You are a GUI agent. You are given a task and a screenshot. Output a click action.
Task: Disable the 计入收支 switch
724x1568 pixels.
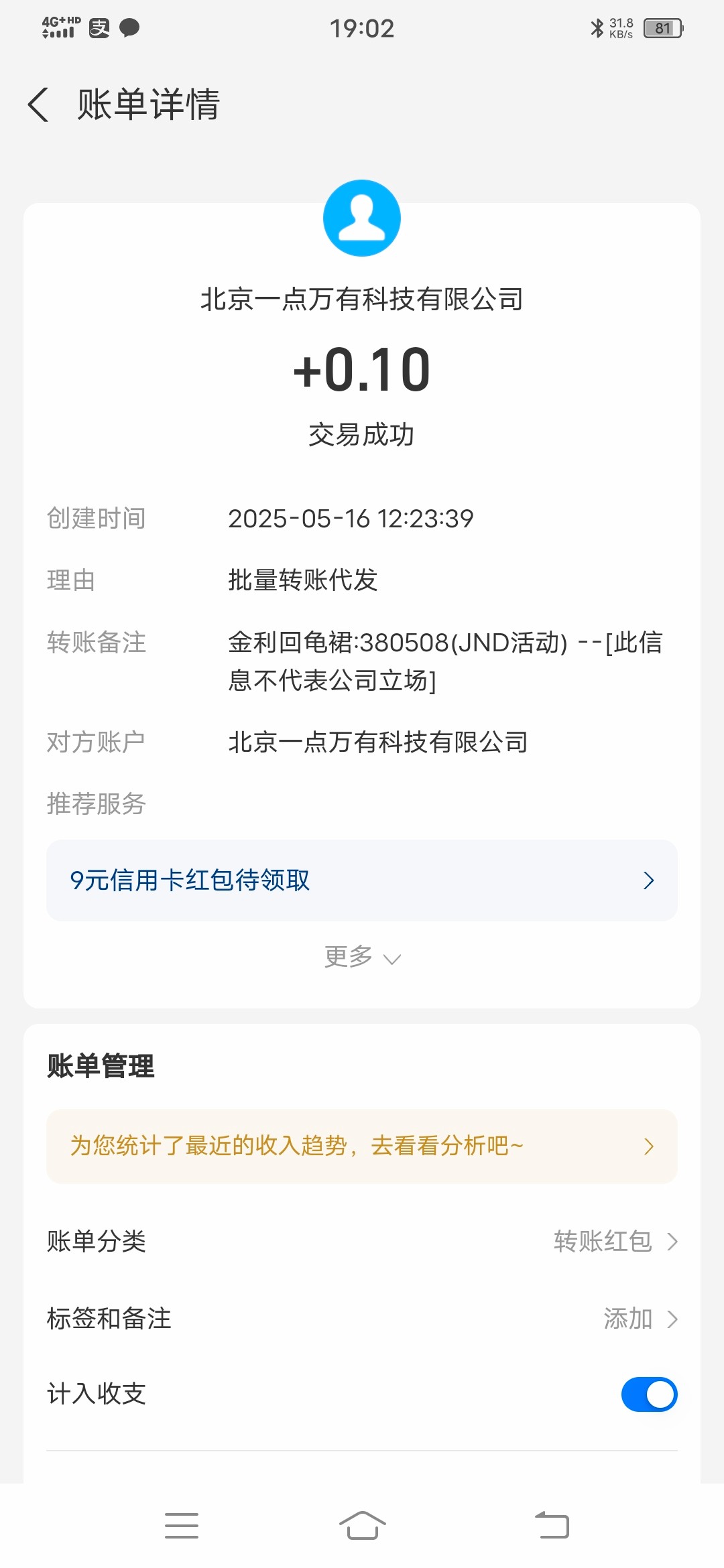(x=649, y=1394)
